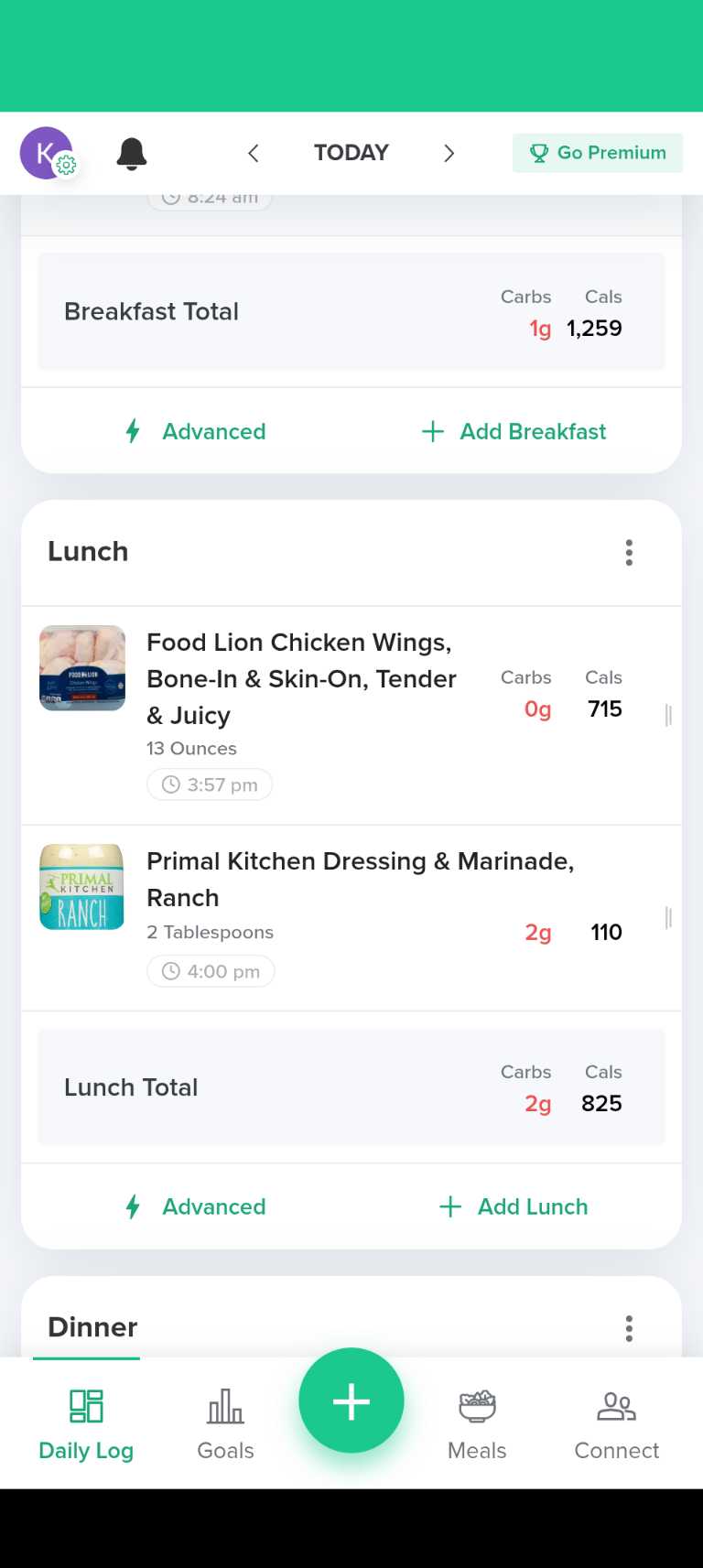Tap the green plus add button
703x1568 pixels.
[351, 1400]
